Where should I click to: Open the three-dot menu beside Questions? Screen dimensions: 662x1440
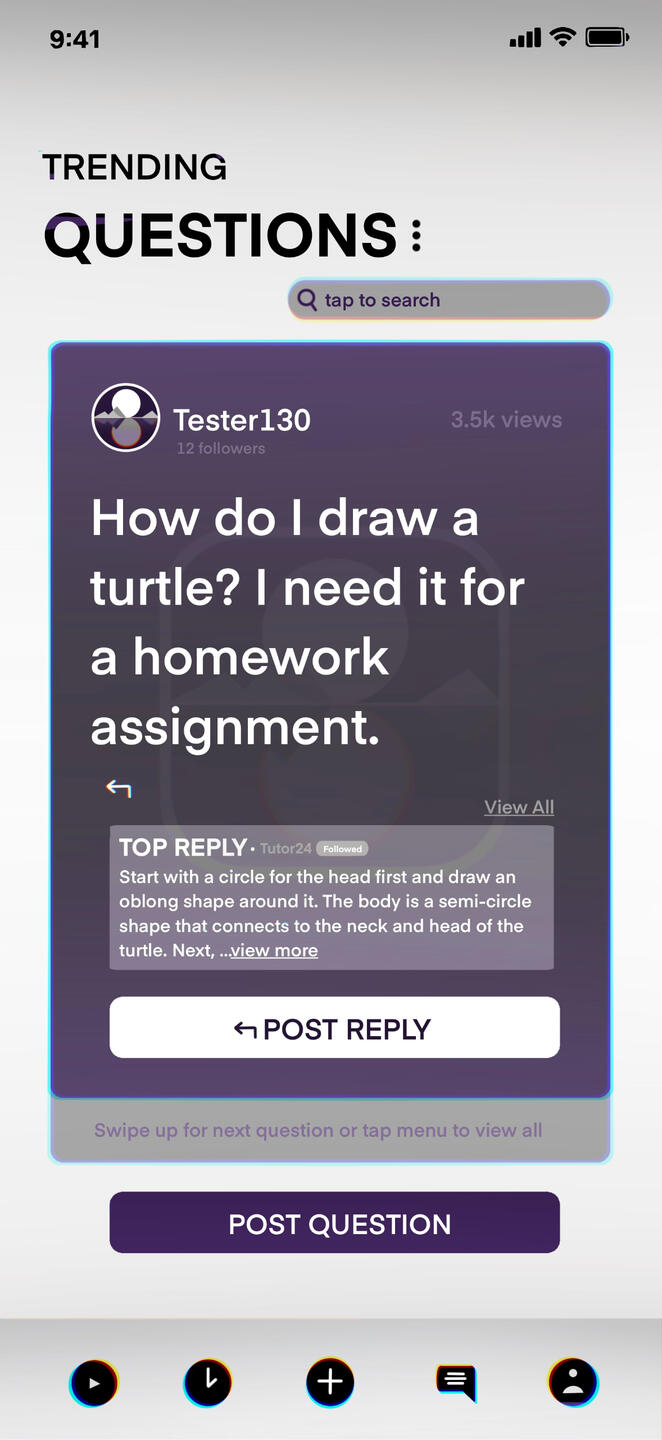point(416,236)
